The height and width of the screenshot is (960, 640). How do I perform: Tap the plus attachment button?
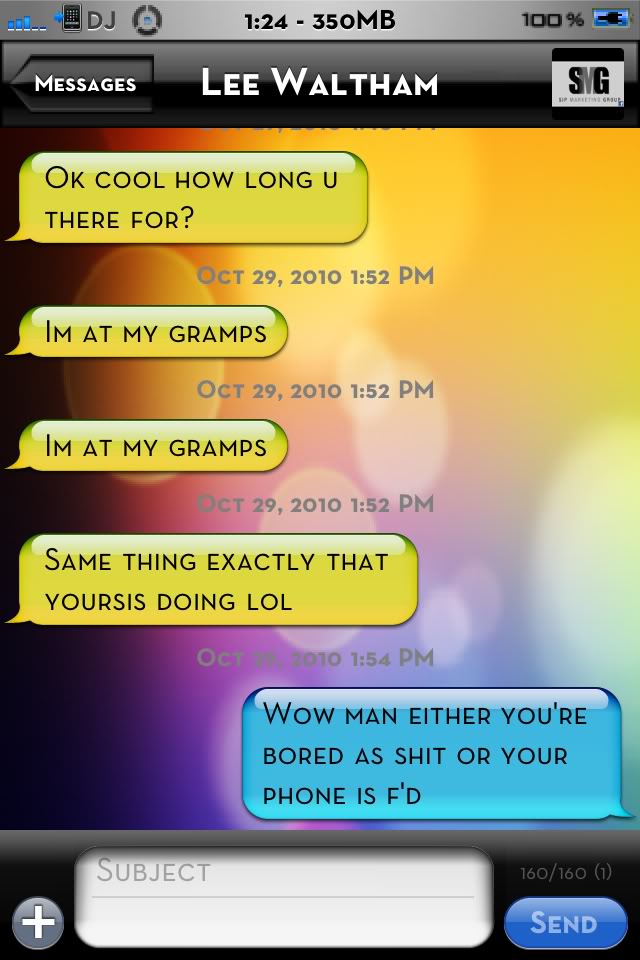[x=38, y=921]
